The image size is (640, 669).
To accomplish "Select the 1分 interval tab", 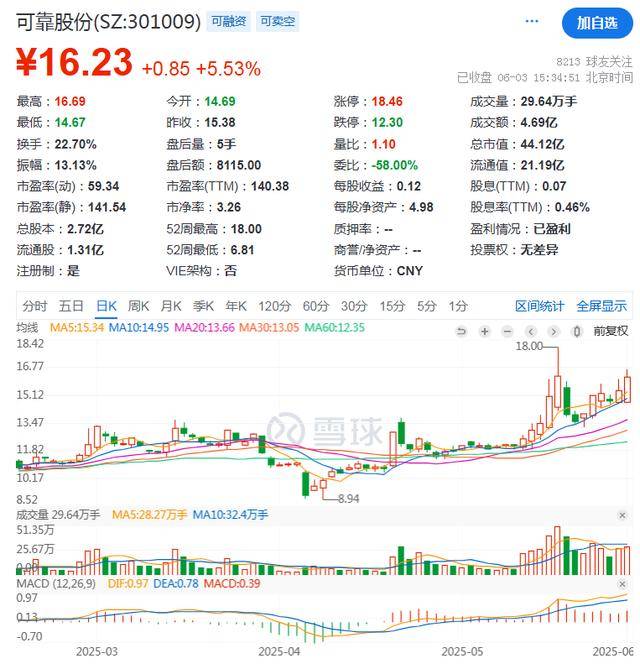I will (x=458, y=306).
